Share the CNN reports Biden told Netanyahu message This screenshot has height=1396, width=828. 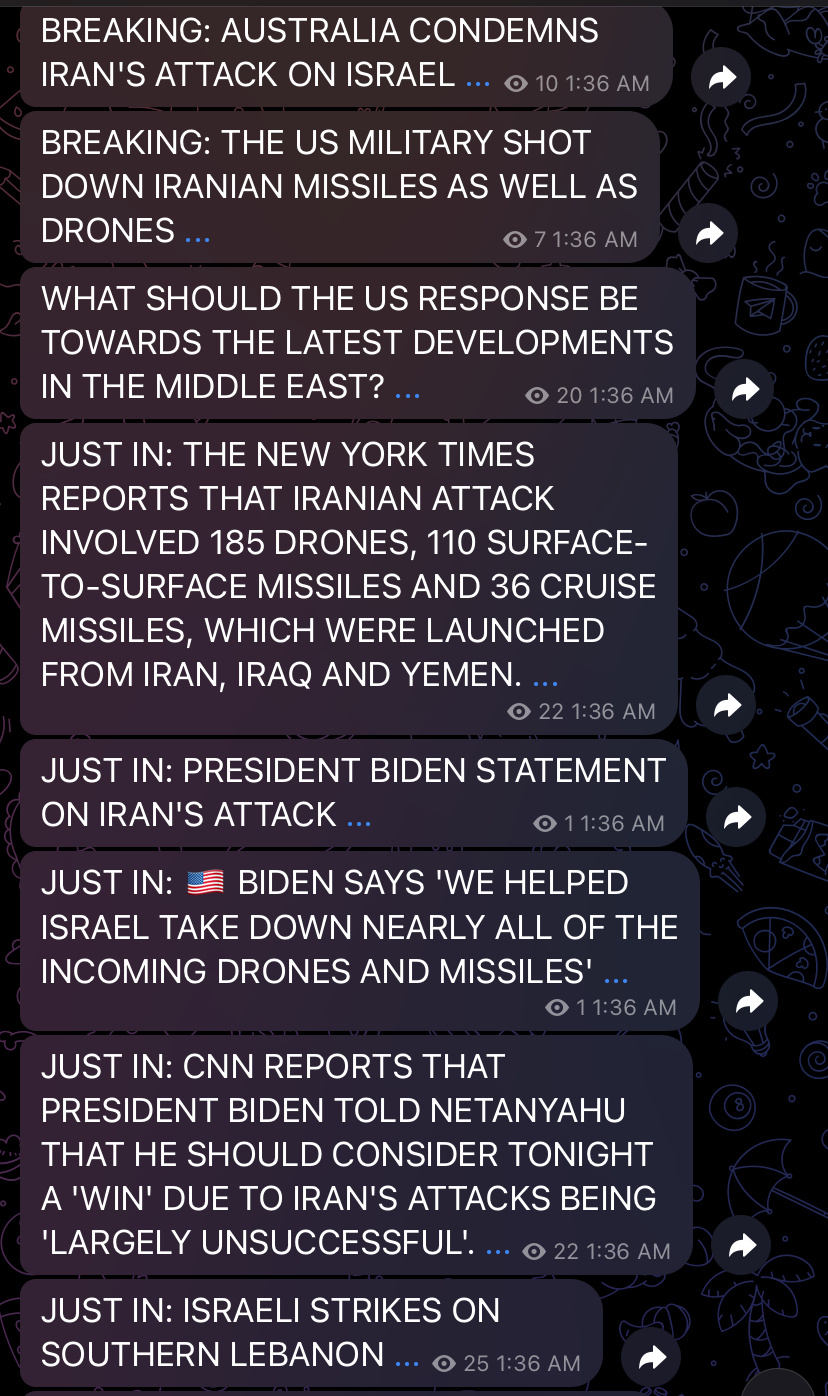[x=742, y=1246]
